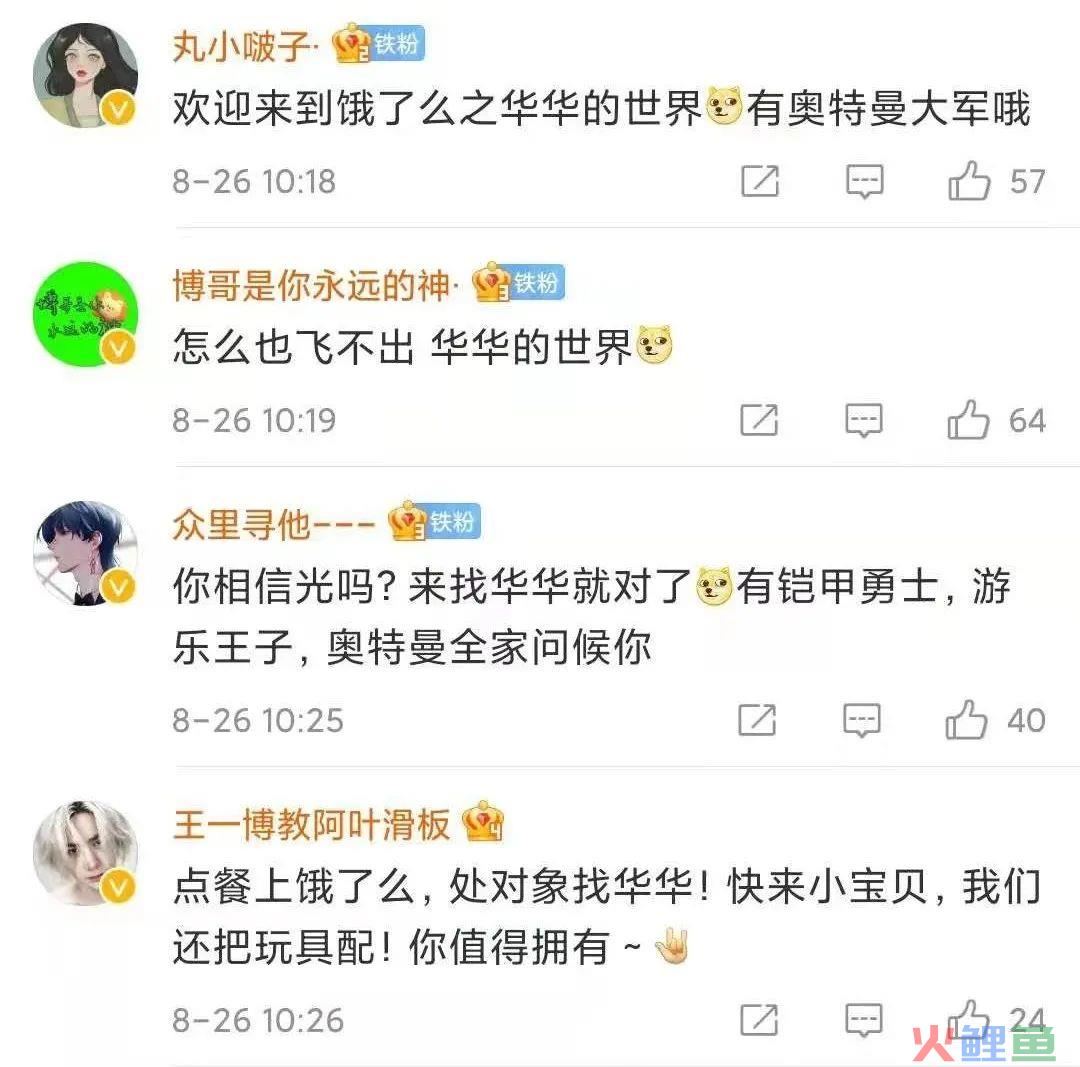
Task: View 众里寻他---'s profile picture
Action: tap(86, 553)
